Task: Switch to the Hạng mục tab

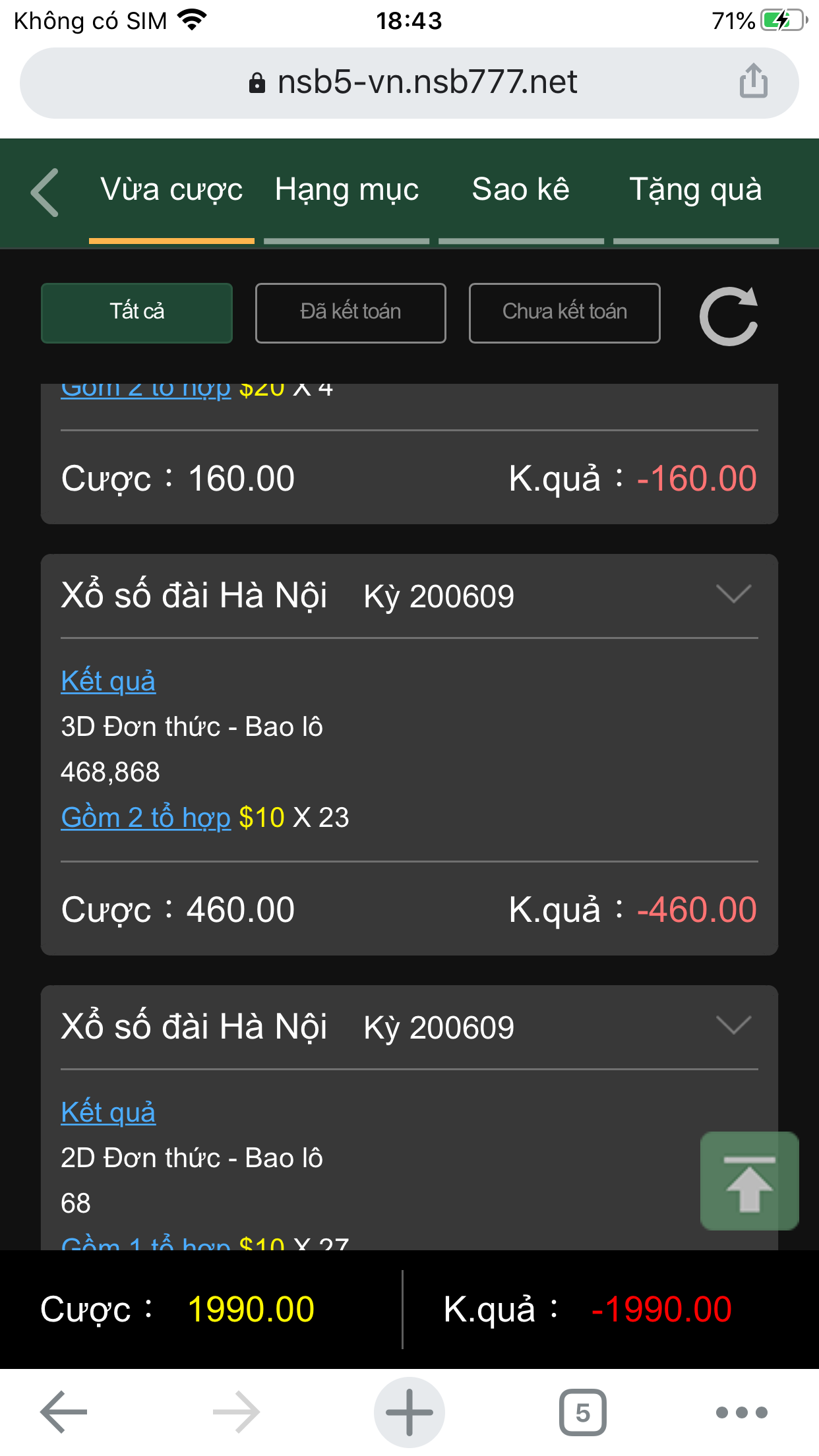Action: [347, 190]
